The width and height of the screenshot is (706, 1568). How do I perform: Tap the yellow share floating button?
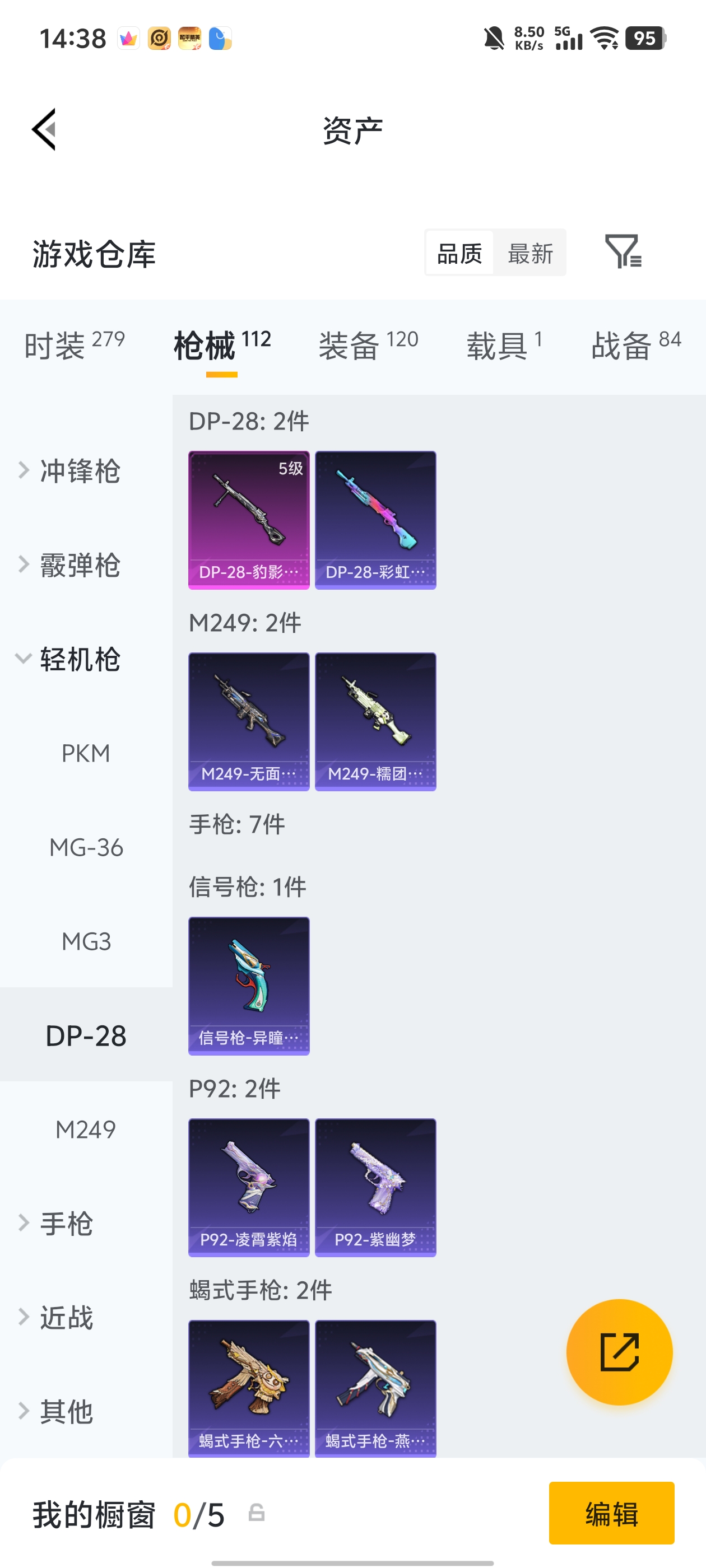pos(619,1352)
